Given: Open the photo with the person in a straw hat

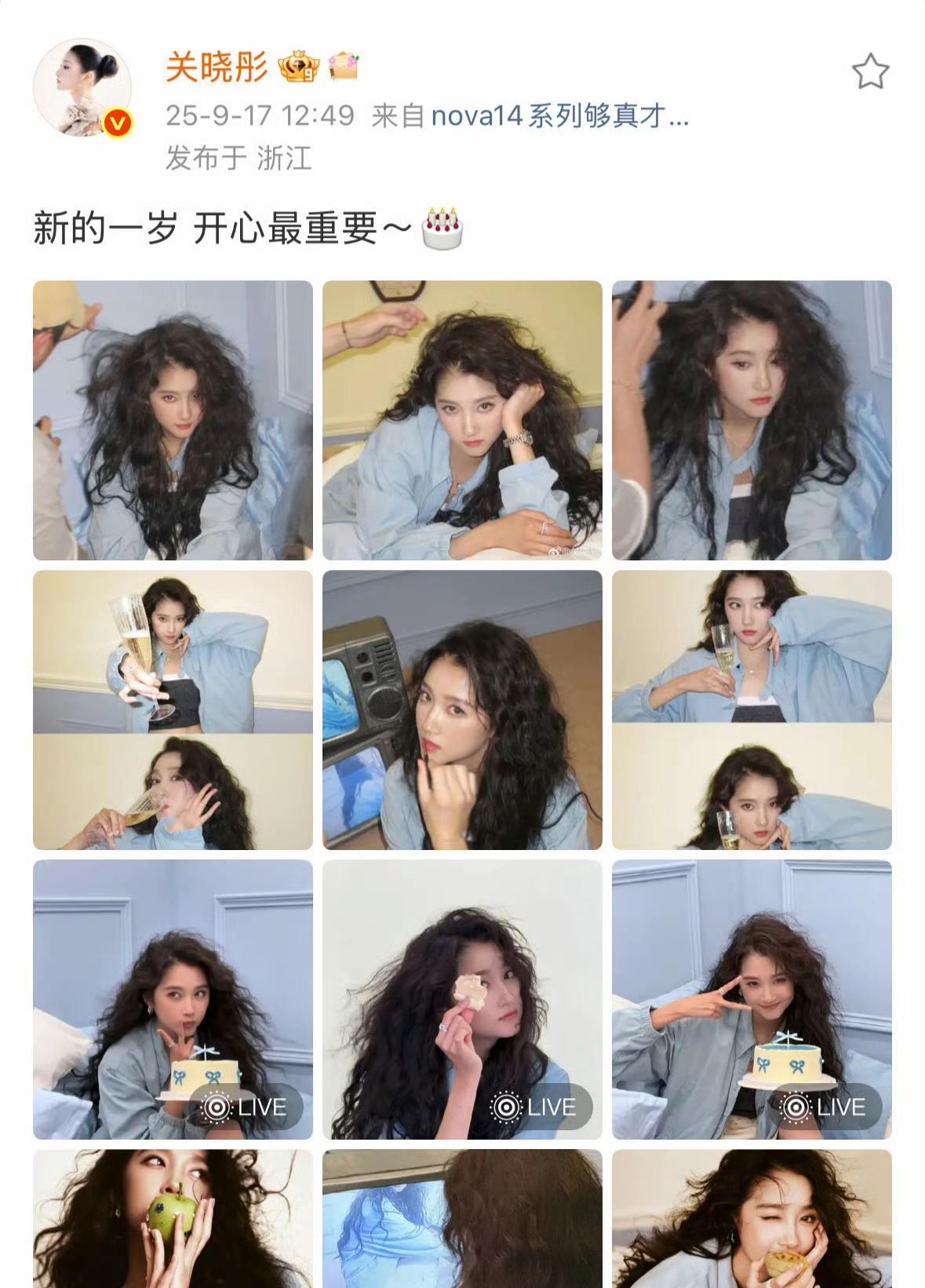Looking at the screenshot, I should [x=173, y=420].
